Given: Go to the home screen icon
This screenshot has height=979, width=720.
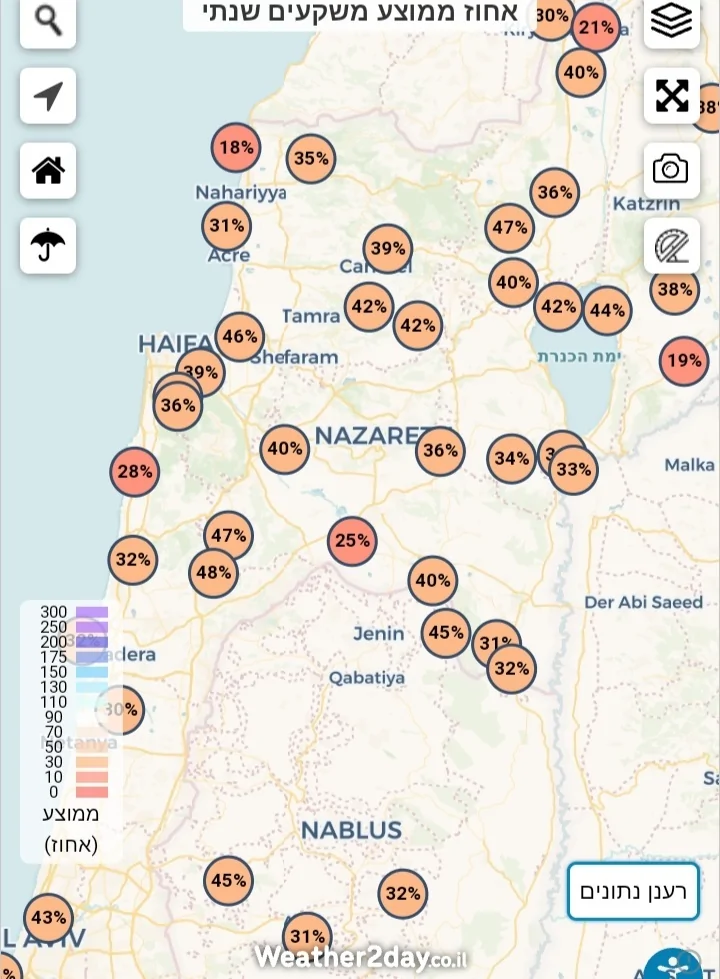Looking at the screenshot, I should 47,171.
